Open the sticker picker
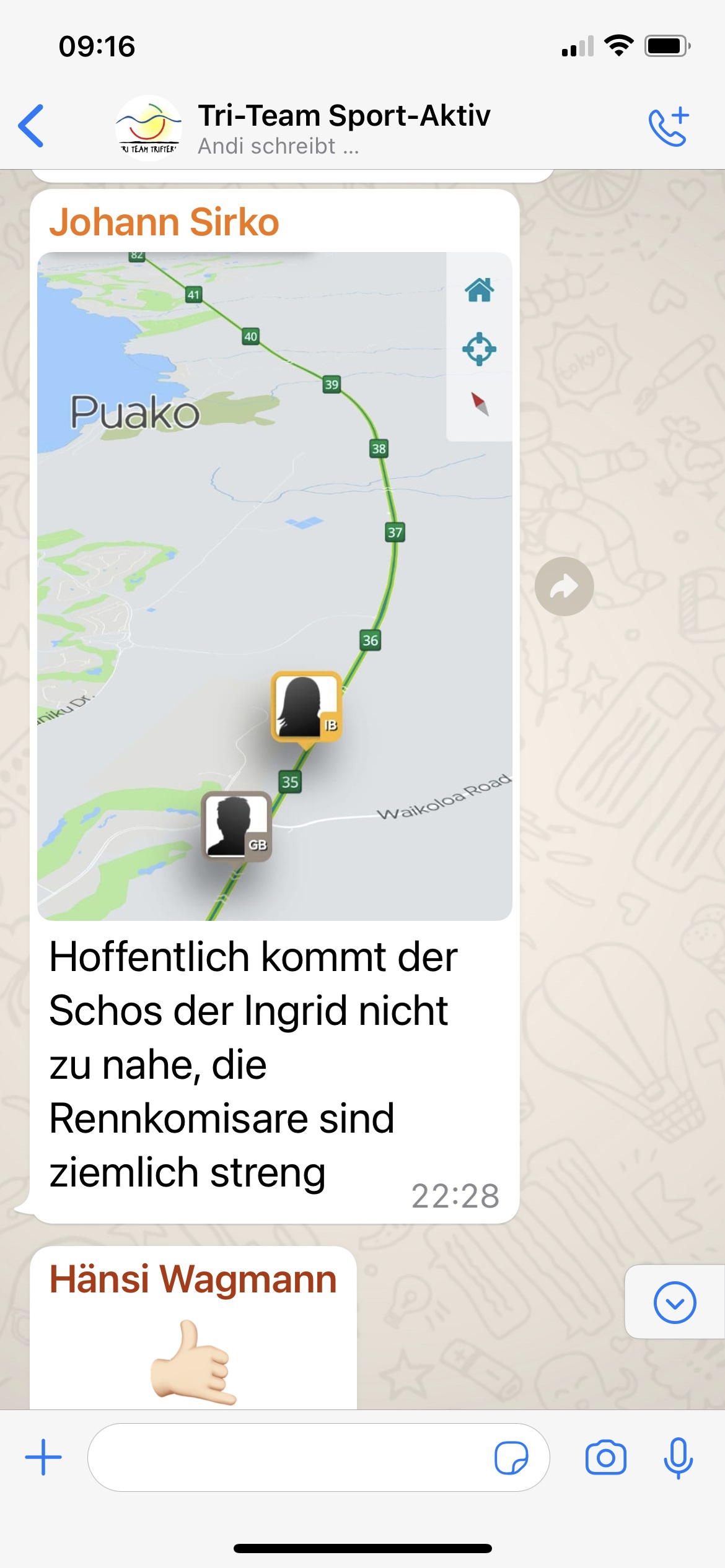This screenshot has height=1568, width=725. (511, 1457)
